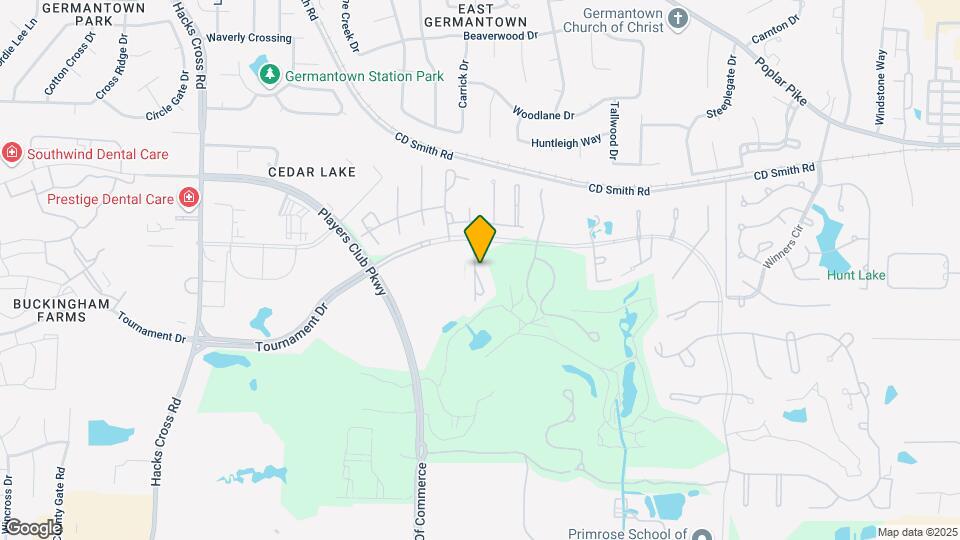Viewport: 960px width, 540px height.
Task: Select Southwind Dental Care on map
Action: click(12, 153)
